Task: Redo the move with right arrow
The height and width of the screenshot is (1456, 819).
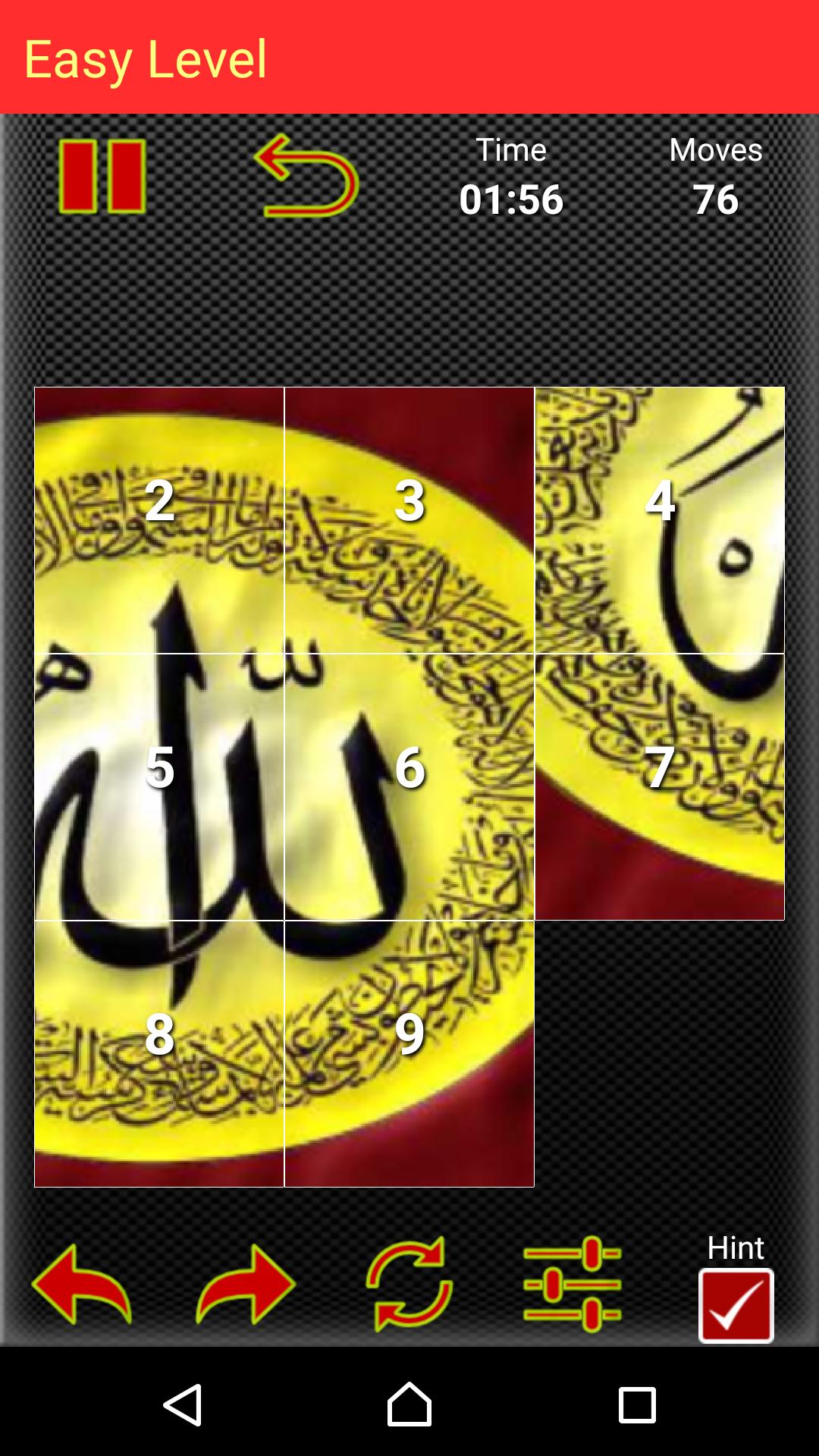Action: point(245,1285)
